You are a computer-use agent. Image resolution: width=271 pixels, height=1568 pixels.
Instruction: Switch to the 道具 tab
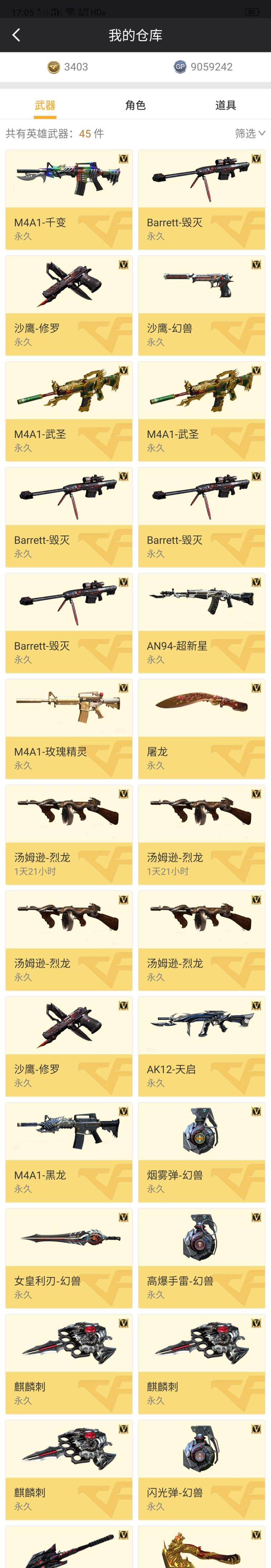pyautogui.click(x=225, y=105)
